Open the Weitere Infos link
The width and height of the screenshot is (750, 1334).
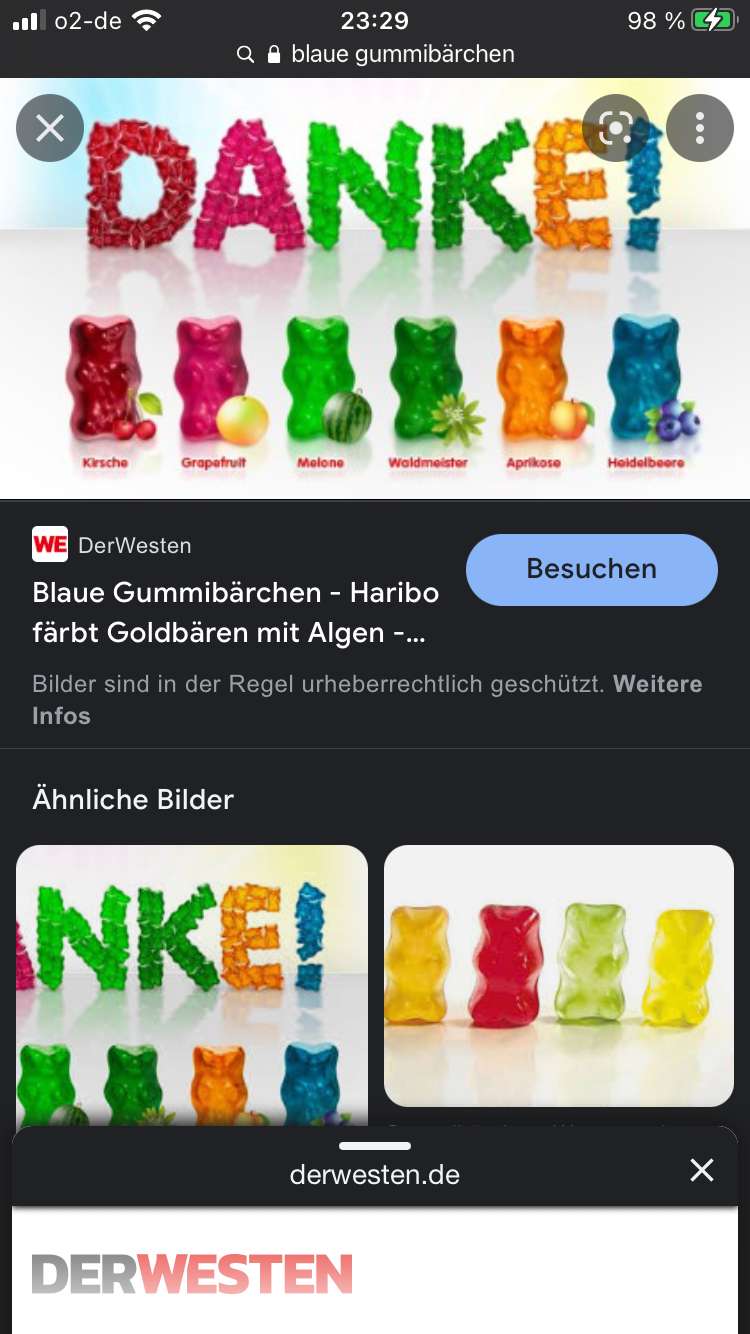(62, 716)
